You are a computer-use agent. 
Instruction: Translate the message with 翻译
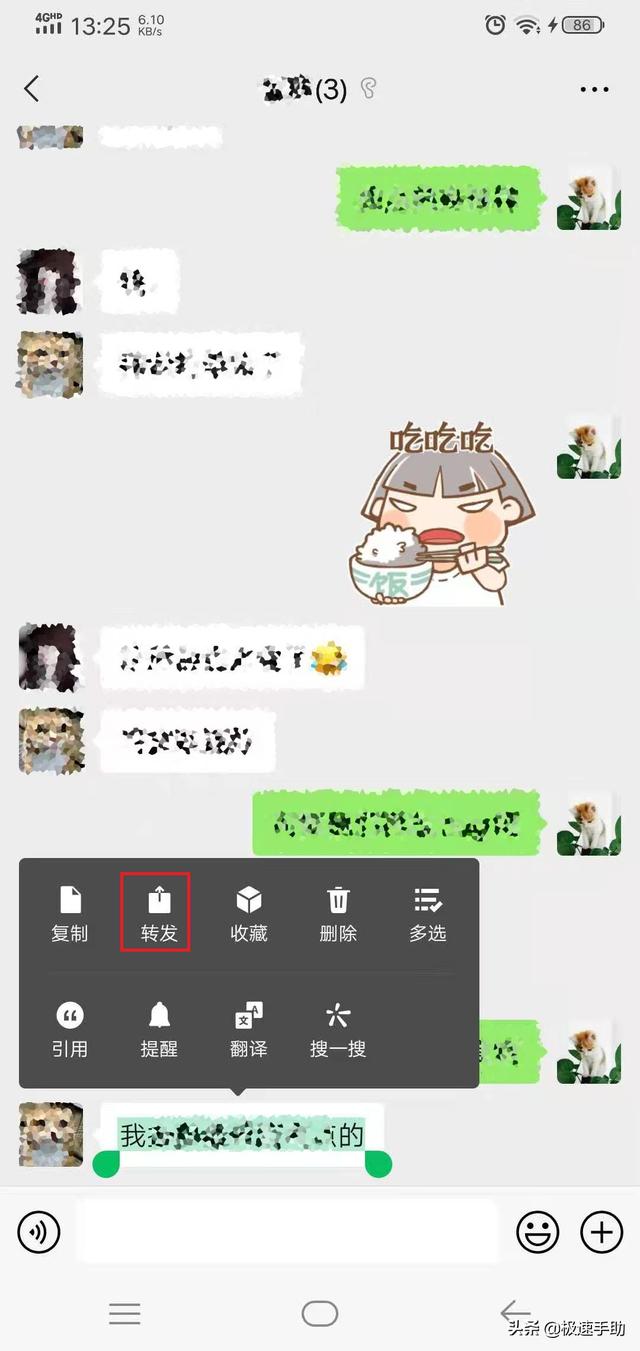point(248,1030)
